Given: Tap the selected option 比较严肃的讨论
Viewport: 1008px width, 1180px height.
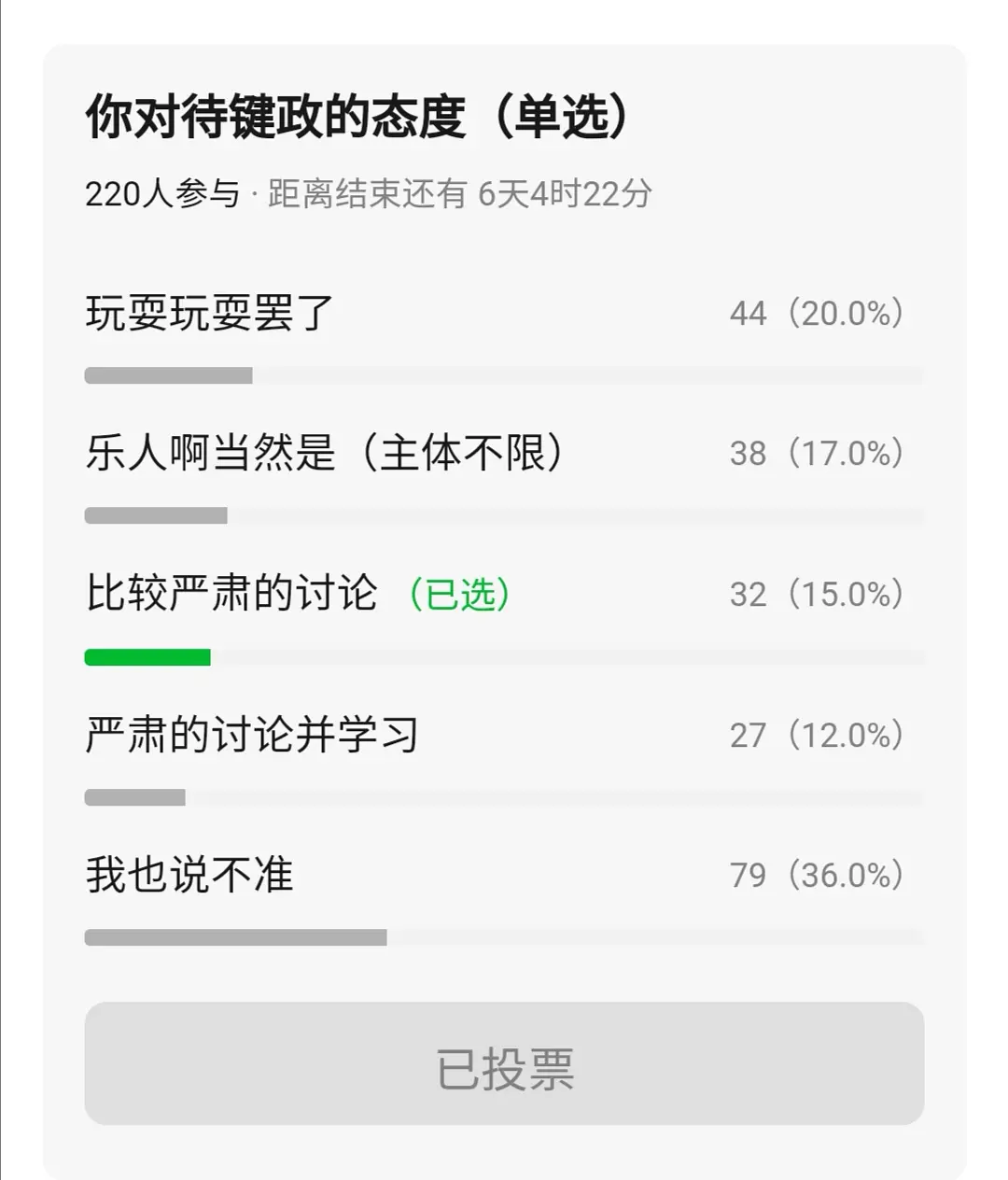Looking at the screenshot, I should pos(231,594).
